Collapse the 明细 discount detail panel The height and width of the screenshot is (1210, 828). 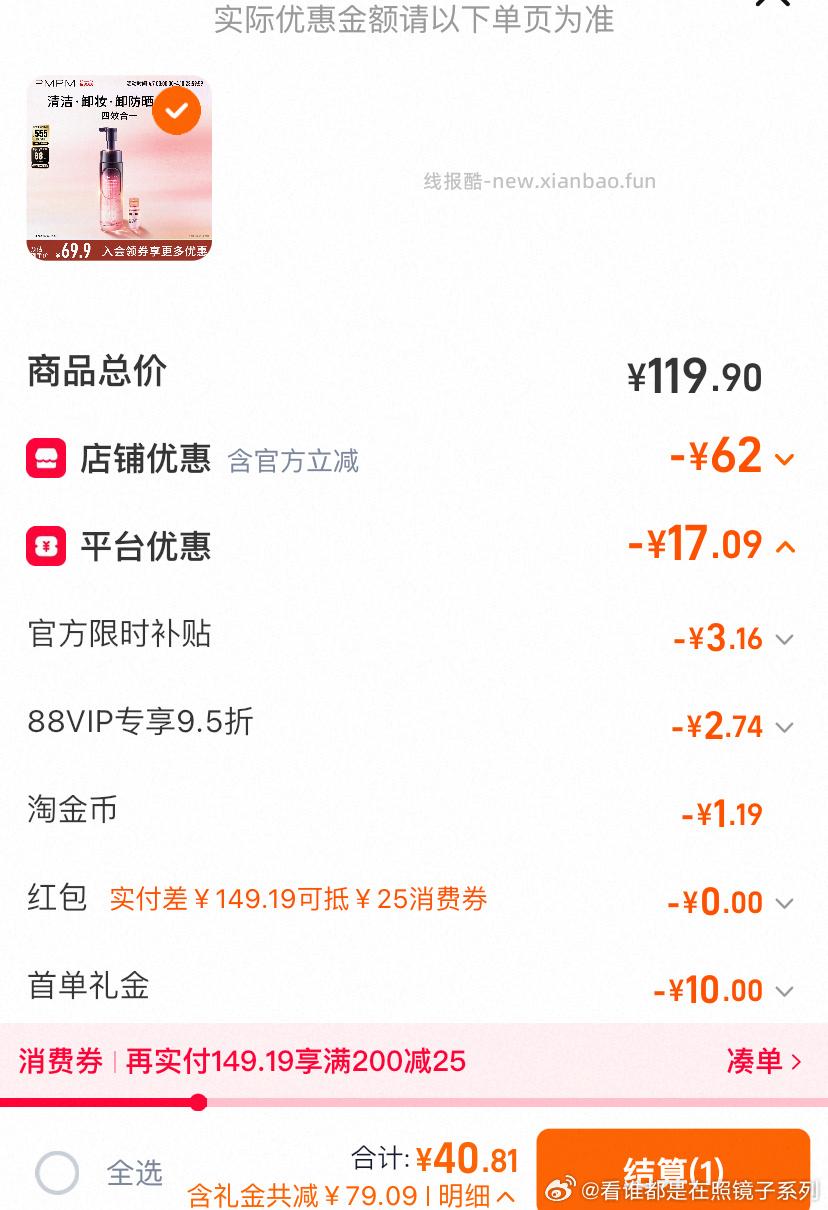pyautogui.click(x=478, y=1195)
